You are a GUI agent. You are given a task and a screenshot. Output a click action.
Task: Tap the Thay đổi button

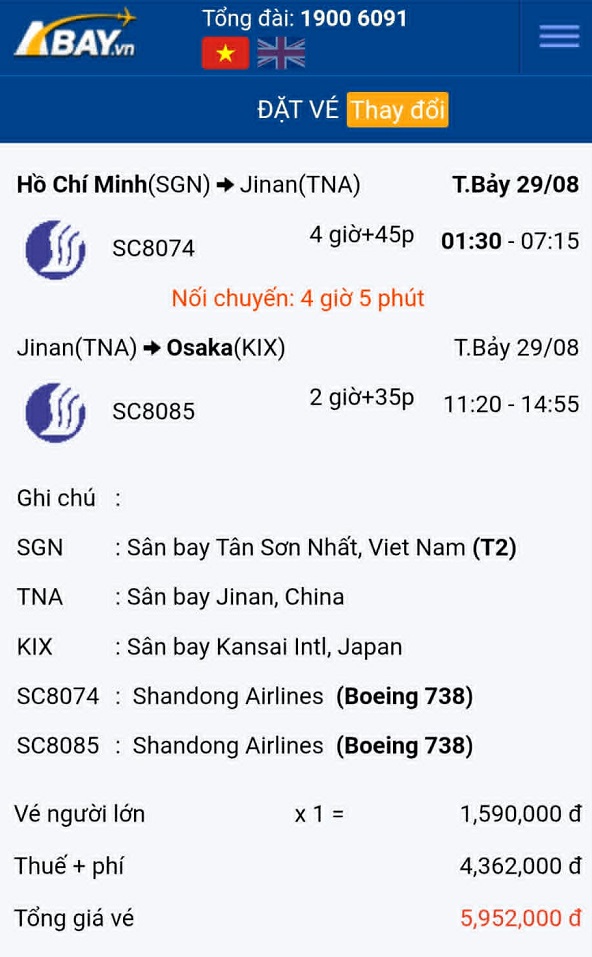pos(397,110)
